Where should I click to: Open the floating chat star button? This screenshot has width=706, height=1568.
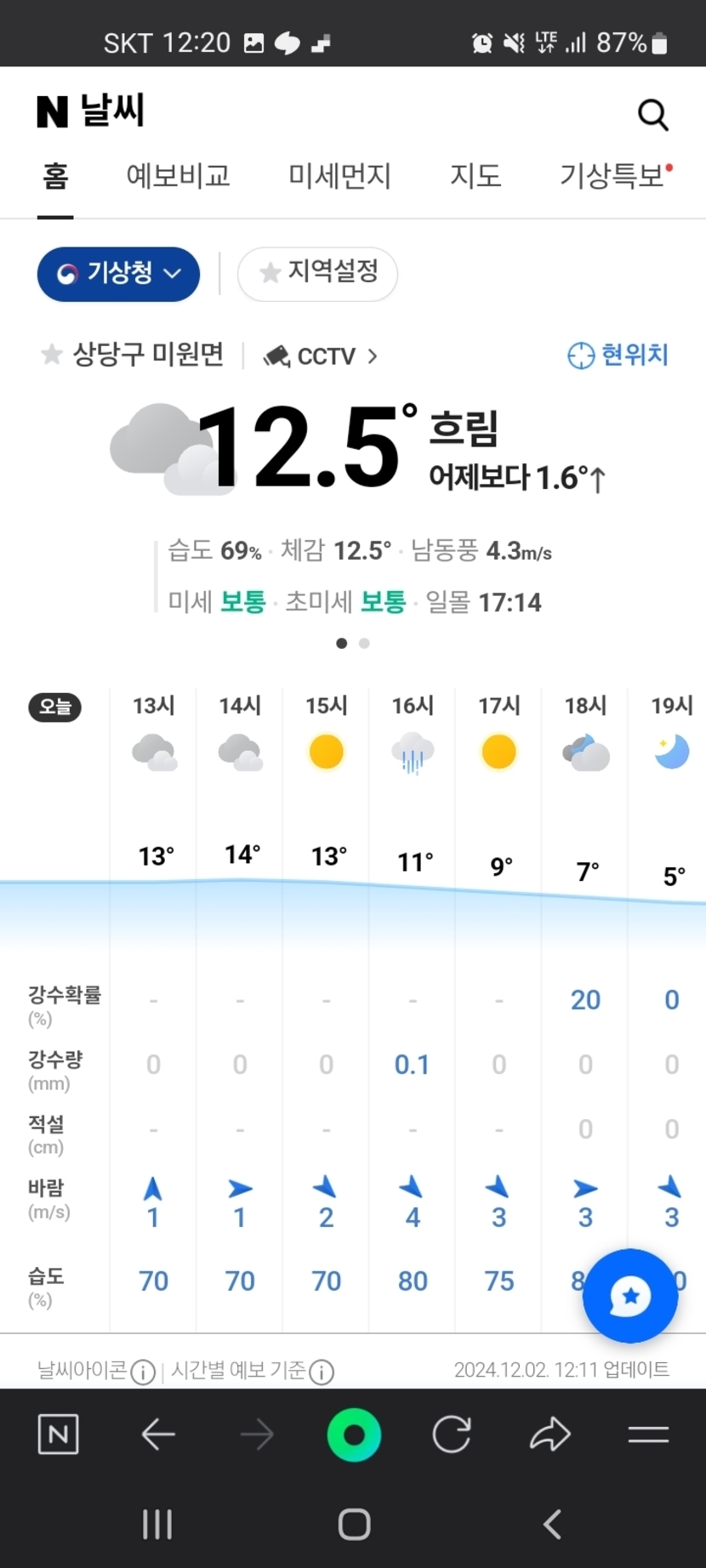coord(630,1296)
